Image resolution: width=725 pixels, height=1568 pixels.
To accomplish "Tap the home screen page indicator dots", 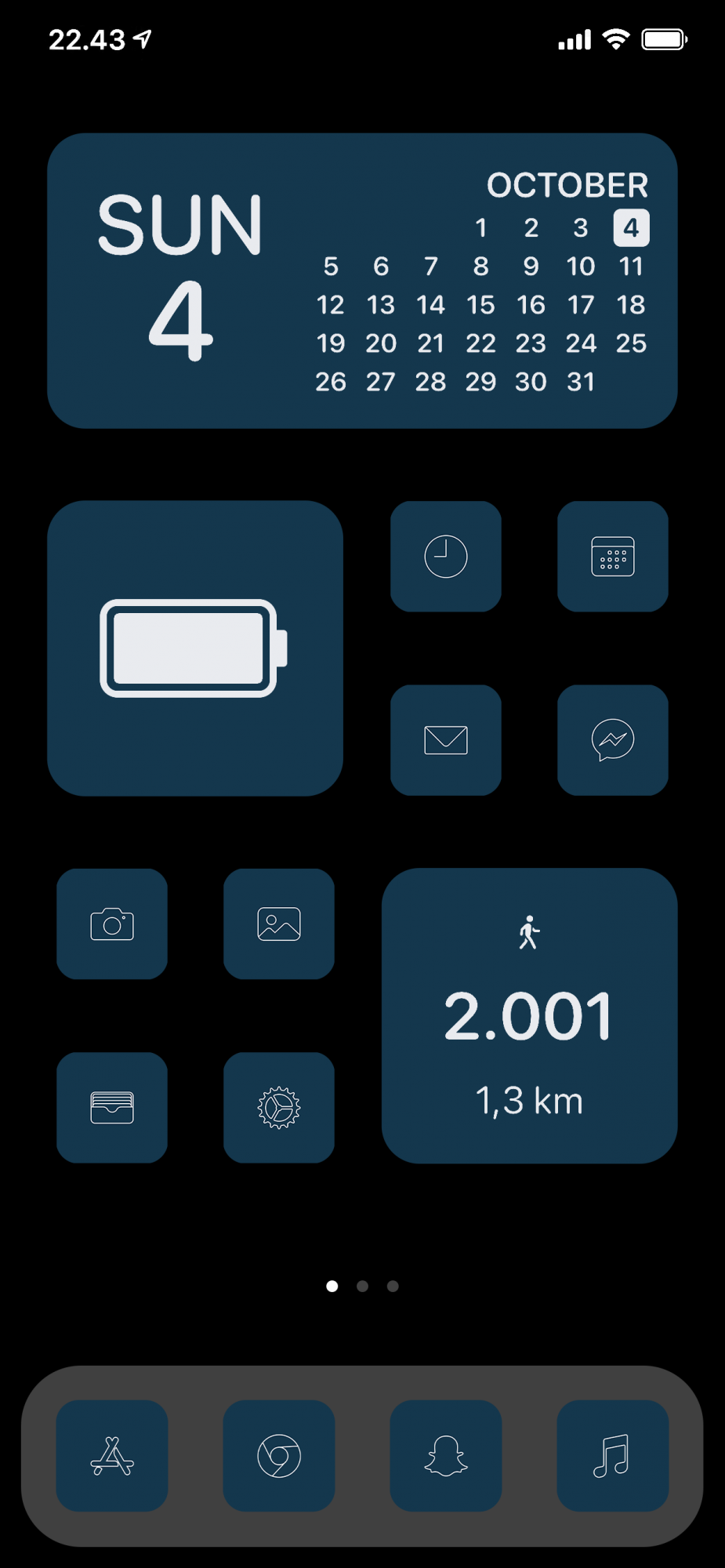I will (x=362, y=1286).
